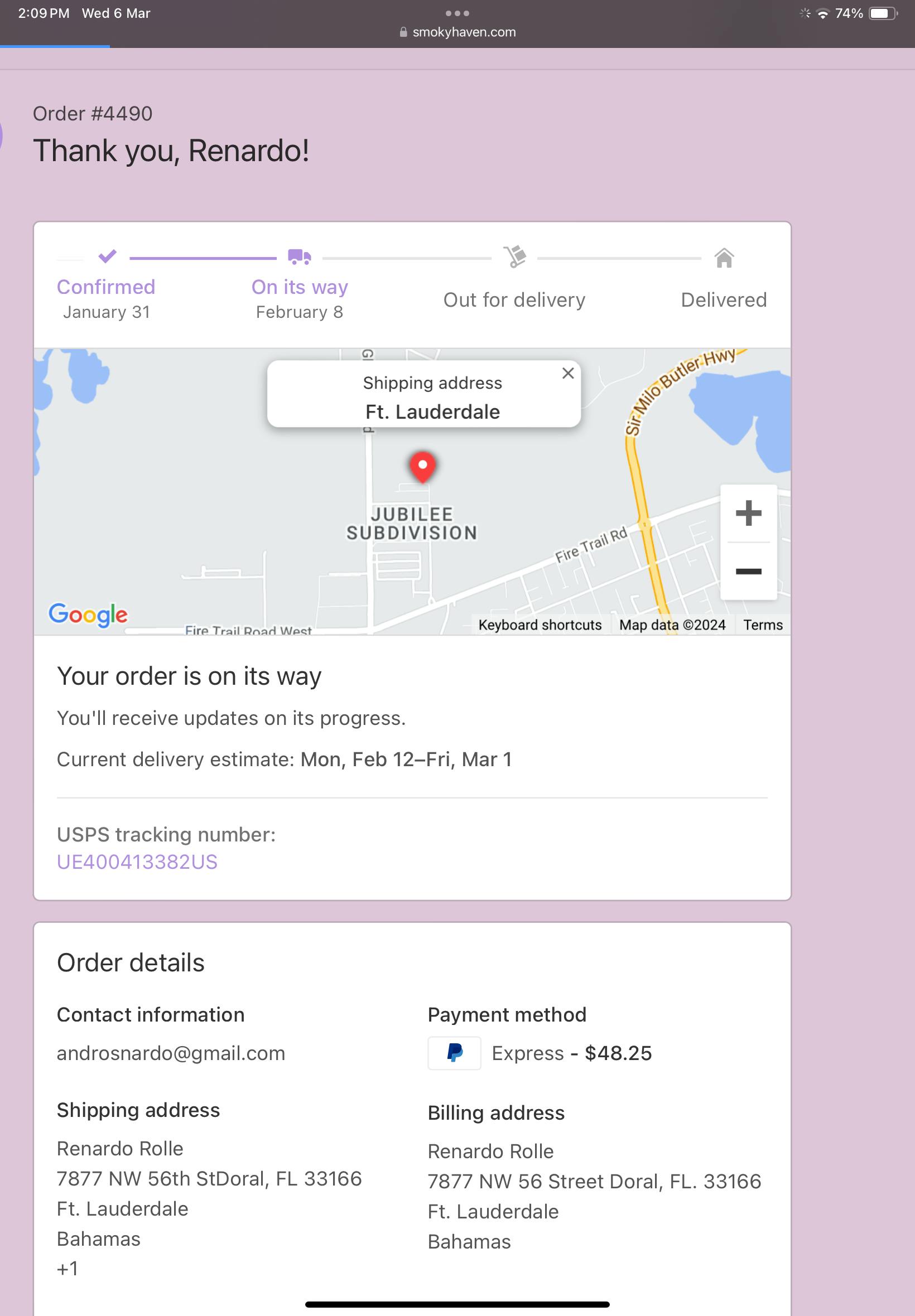
Task: Zoom out on the map
Action: [x=748, y=571]
